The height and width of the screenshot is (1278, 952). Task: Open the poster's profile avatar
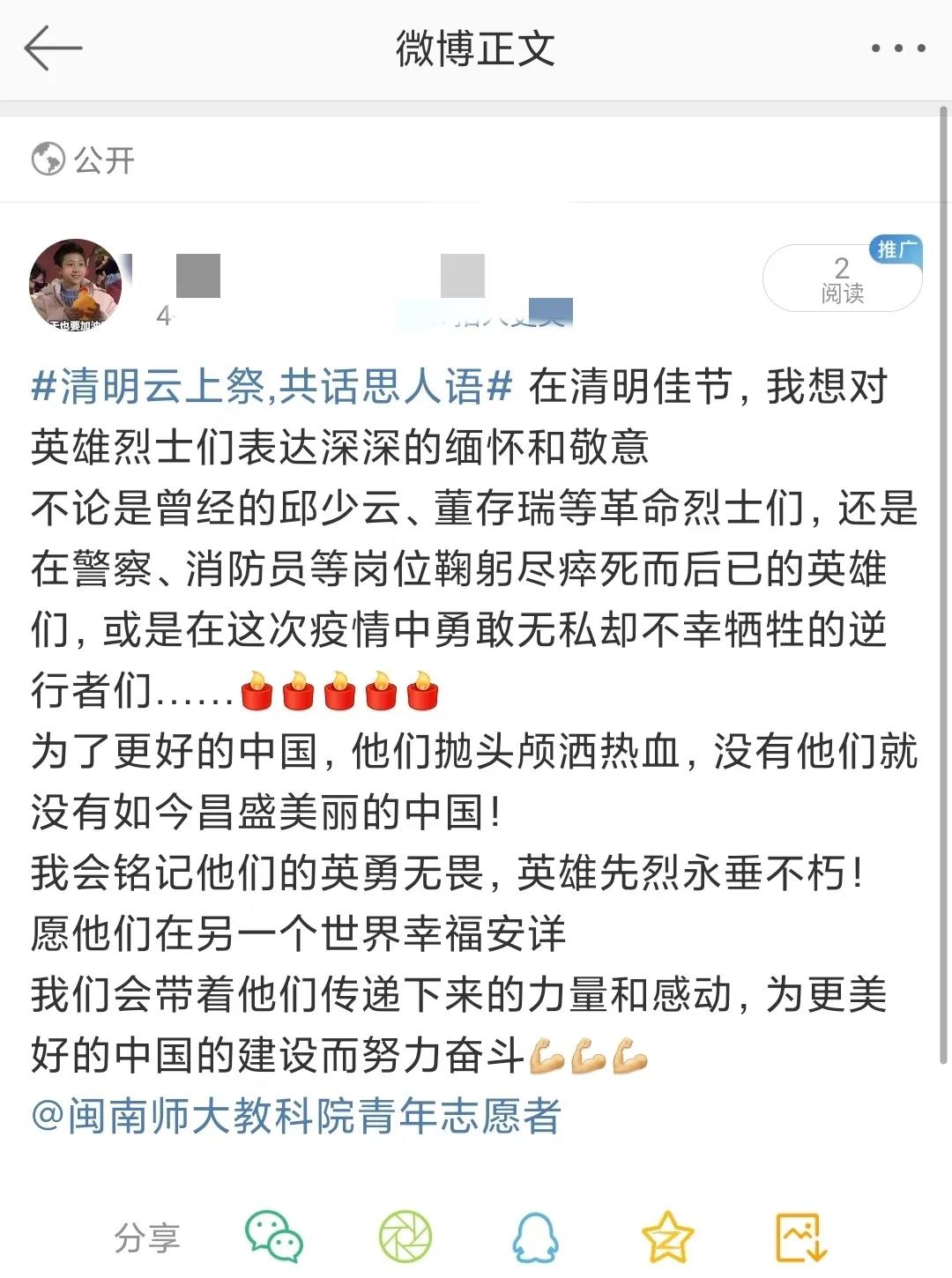click(x=76, y=284)
